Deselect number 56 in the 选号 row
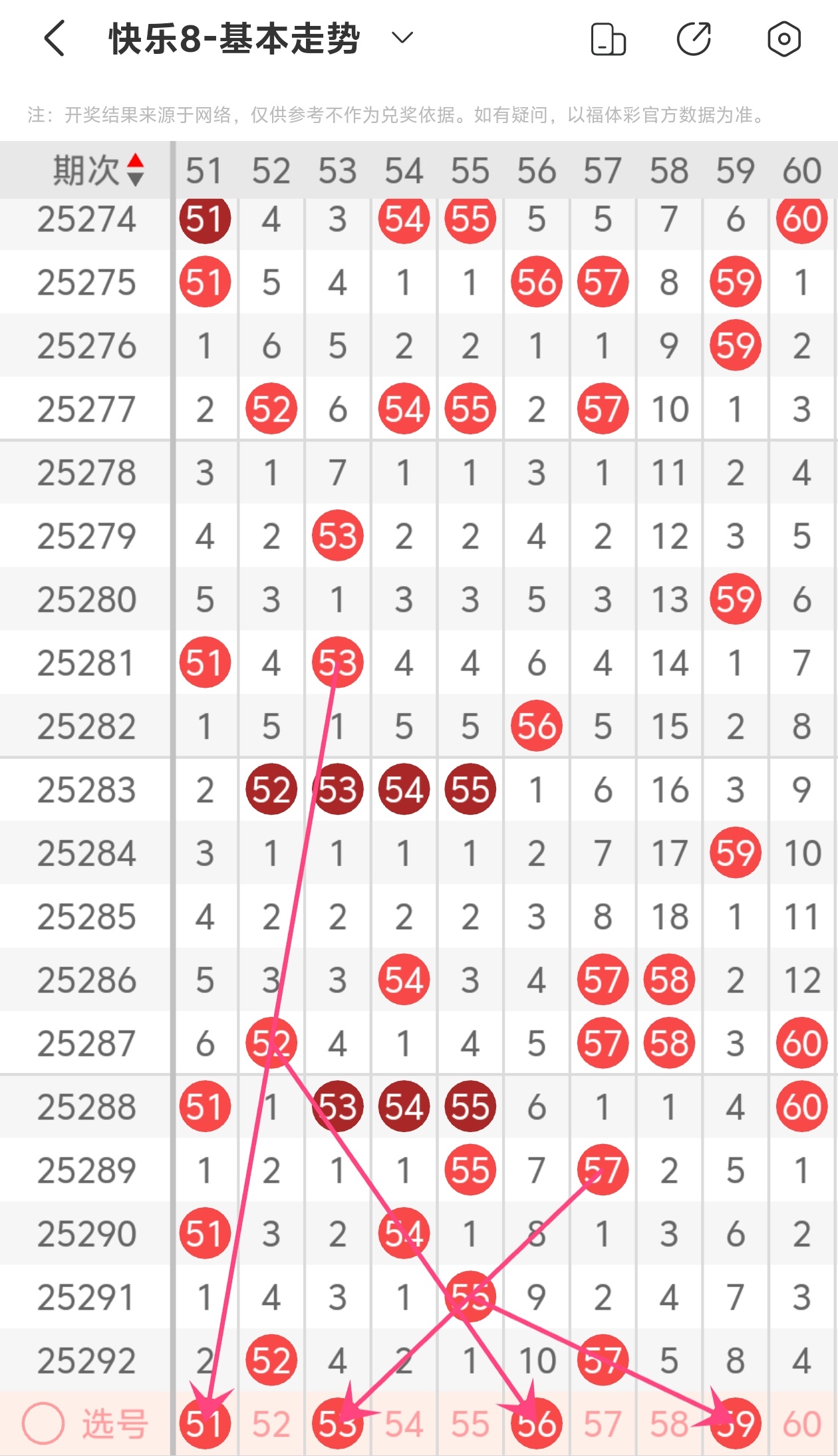The image size is (838, 1456). [x=536, y=1423]
